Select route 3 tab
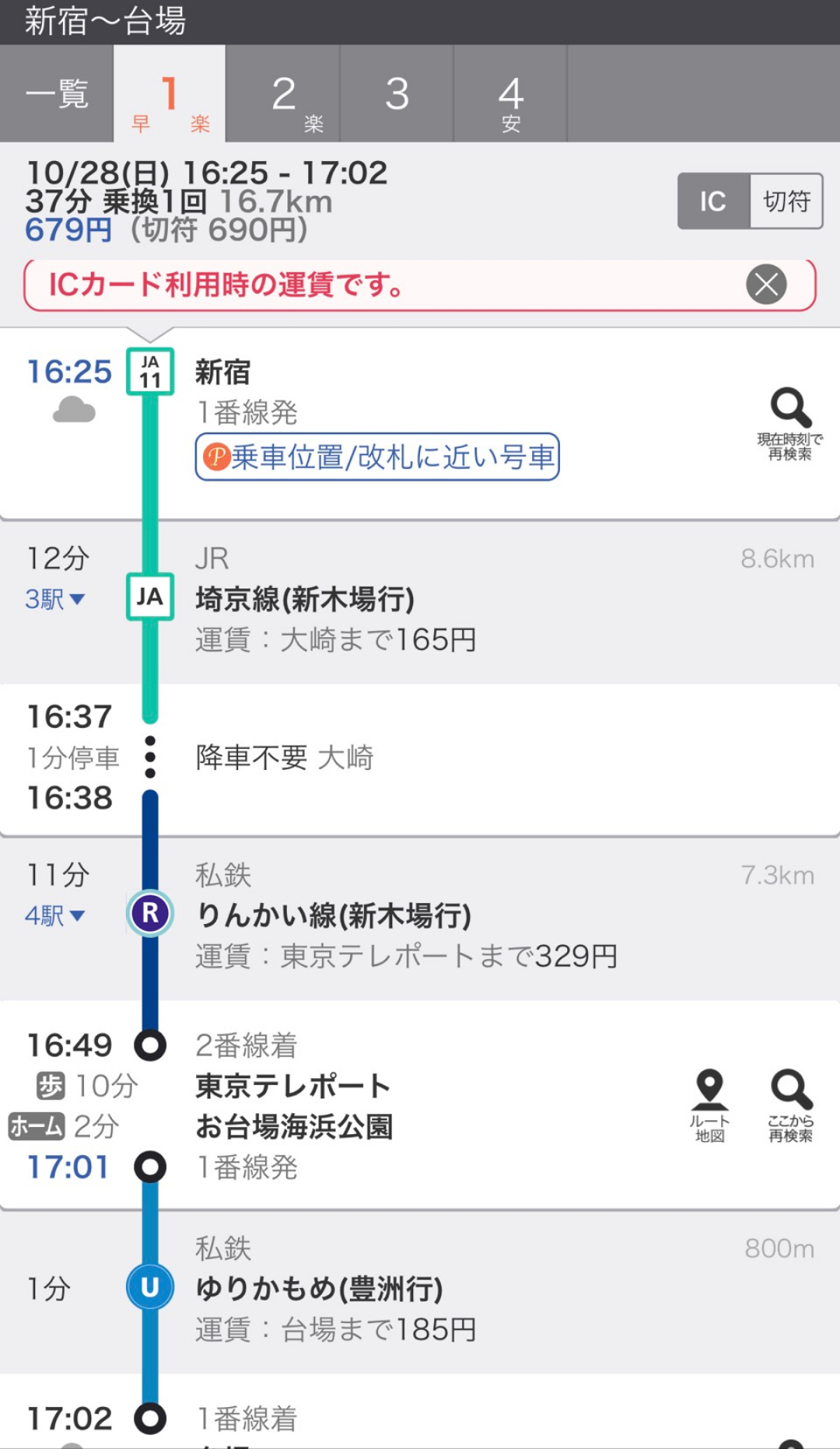This screenshot has width=840, height=1449. click(397, 94)
